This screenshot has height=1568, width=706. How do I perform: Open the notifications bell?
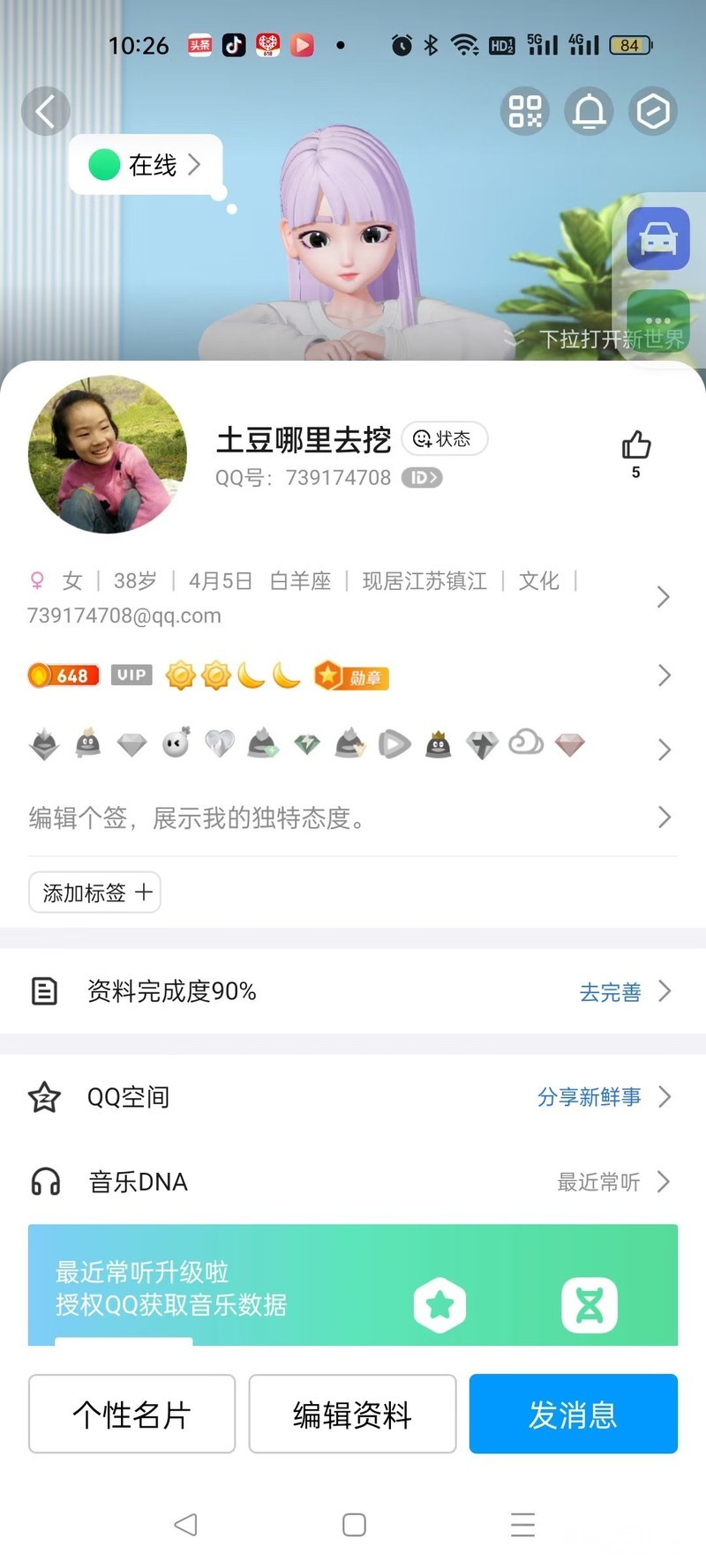coord(590,111)
